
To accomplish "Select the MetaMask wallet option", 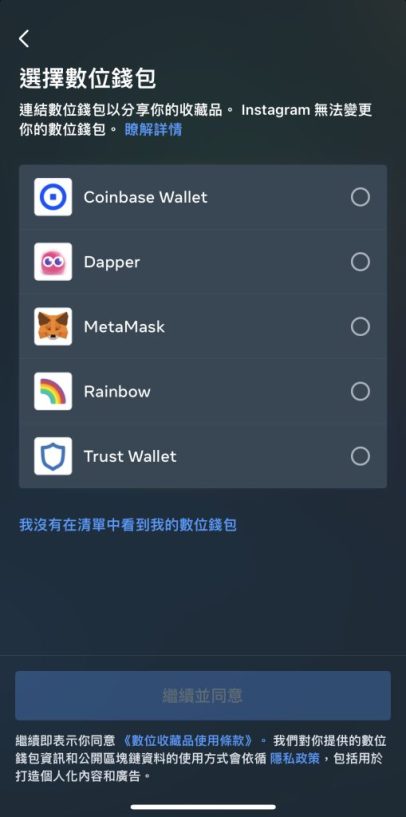I will click(x=203, y=327).
